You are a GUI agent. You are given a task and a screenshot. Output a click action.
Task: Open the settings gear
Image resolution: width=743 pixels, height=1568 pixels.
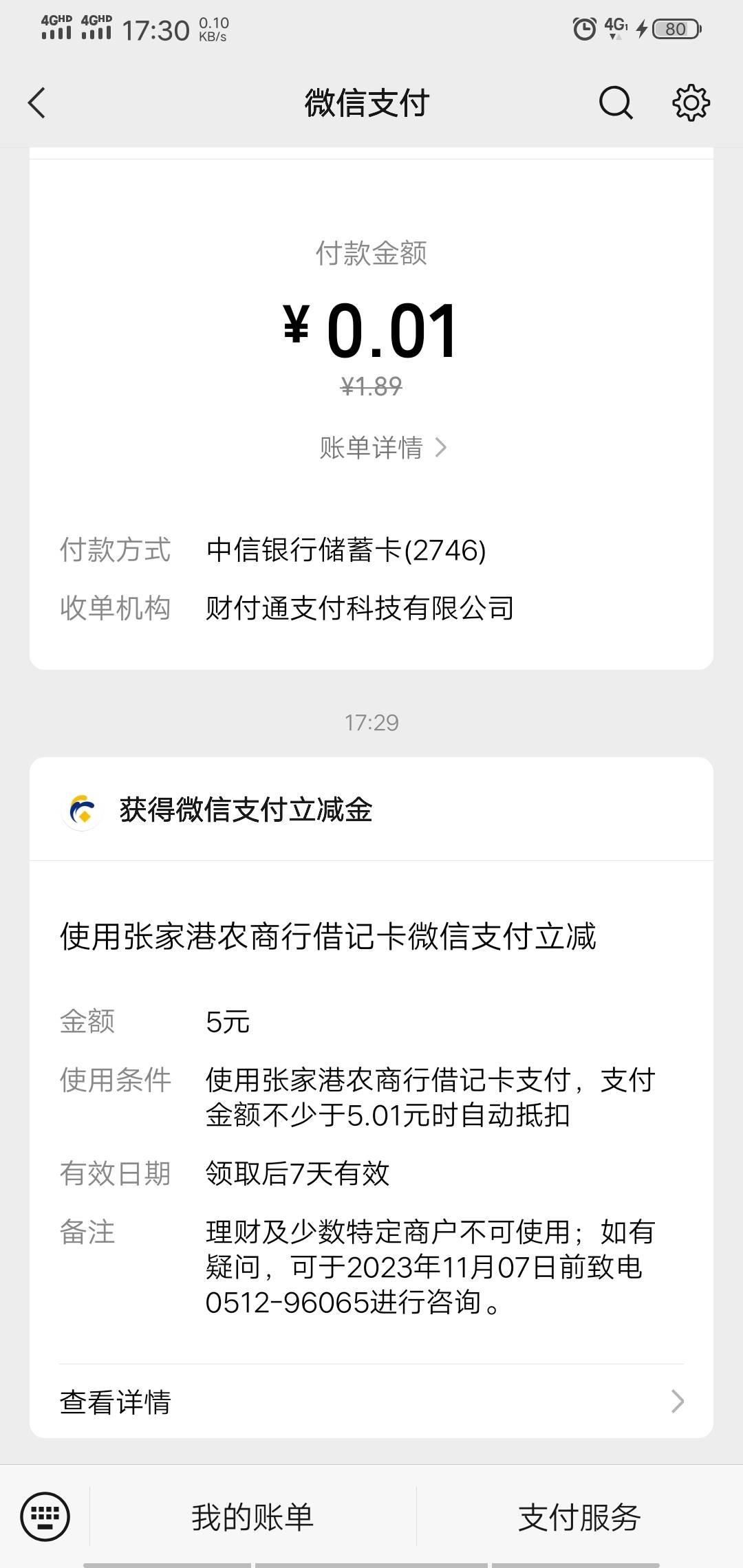click(x=690, y=103)
